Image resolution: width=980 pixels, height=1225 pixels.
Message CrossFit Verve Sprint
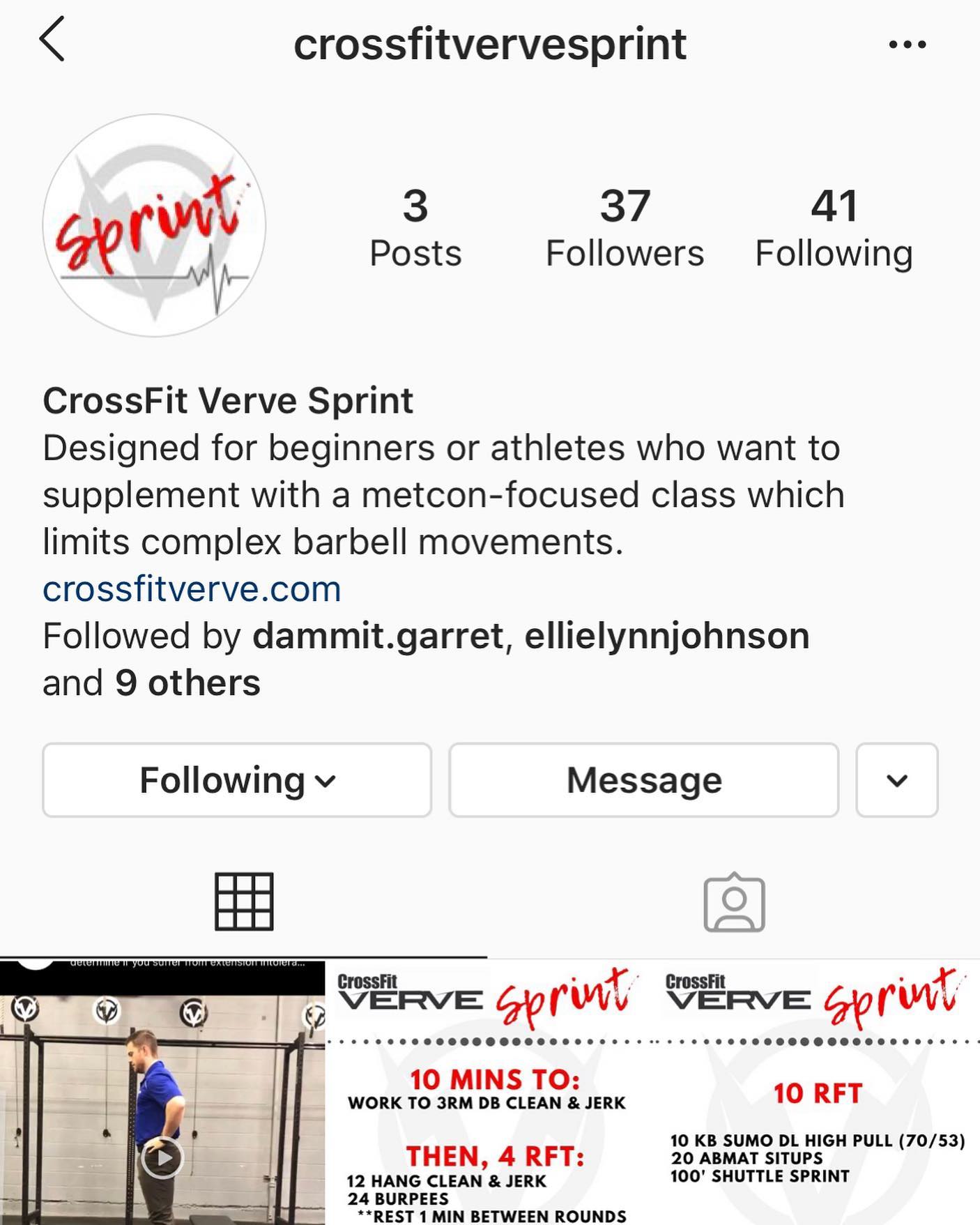643,779
